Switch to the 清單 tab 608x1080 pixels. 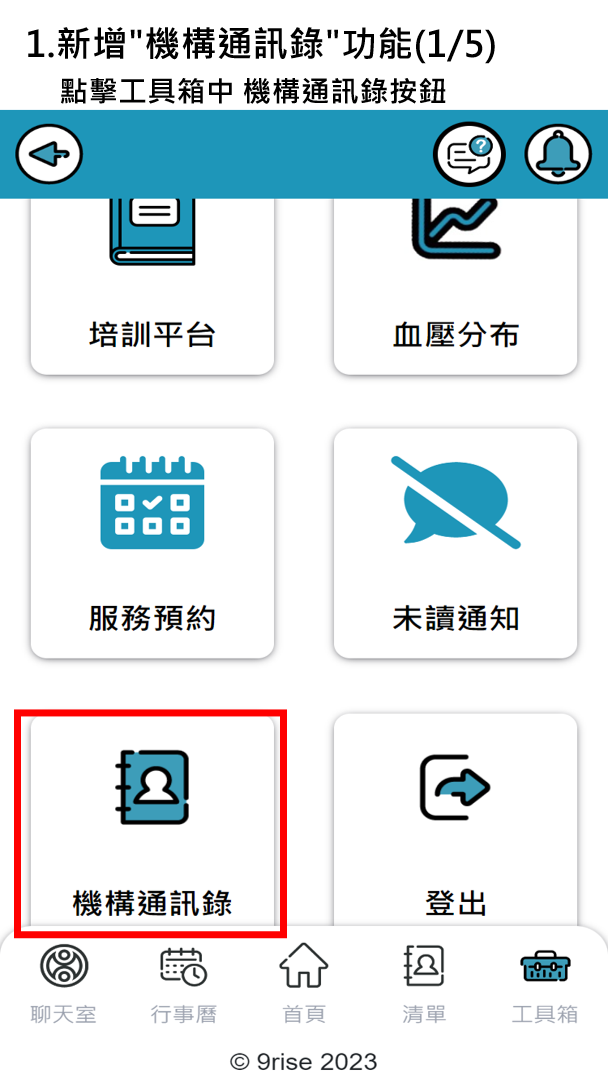pos(424,985)
